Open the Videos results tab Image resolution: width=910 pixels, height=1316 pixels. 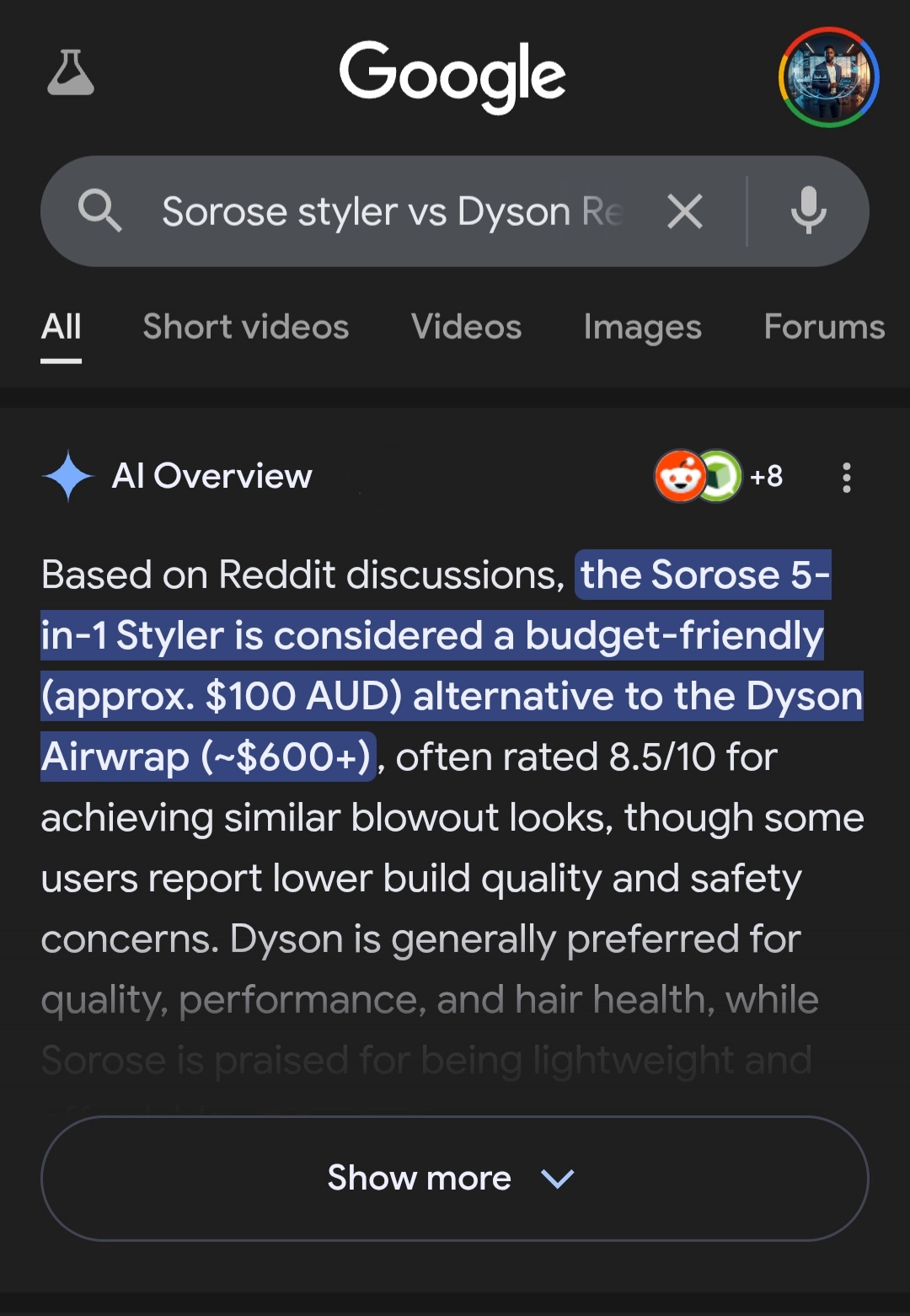466,327
